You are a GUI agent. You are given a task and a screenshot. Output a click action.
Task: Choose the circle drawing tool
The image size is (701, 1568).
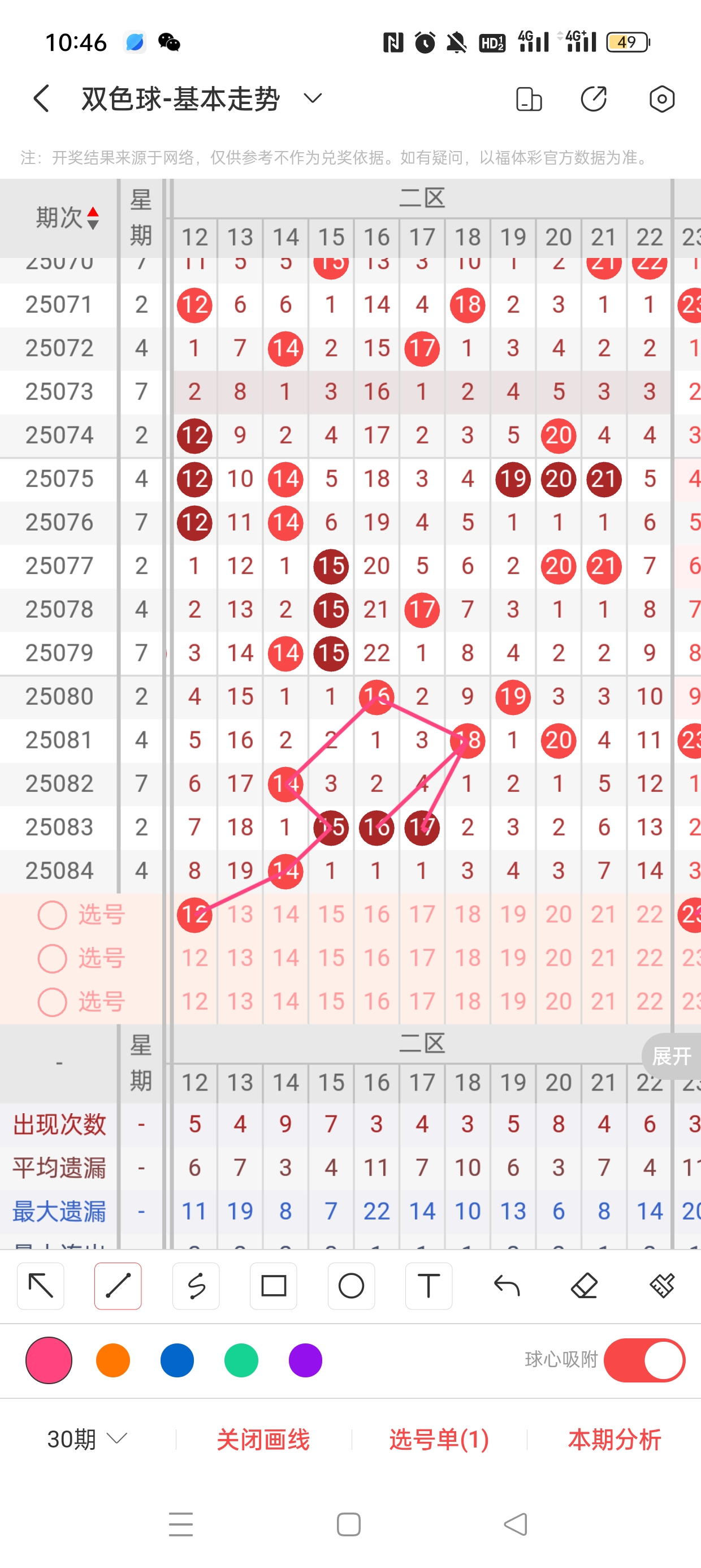[x=351, y=1286]
